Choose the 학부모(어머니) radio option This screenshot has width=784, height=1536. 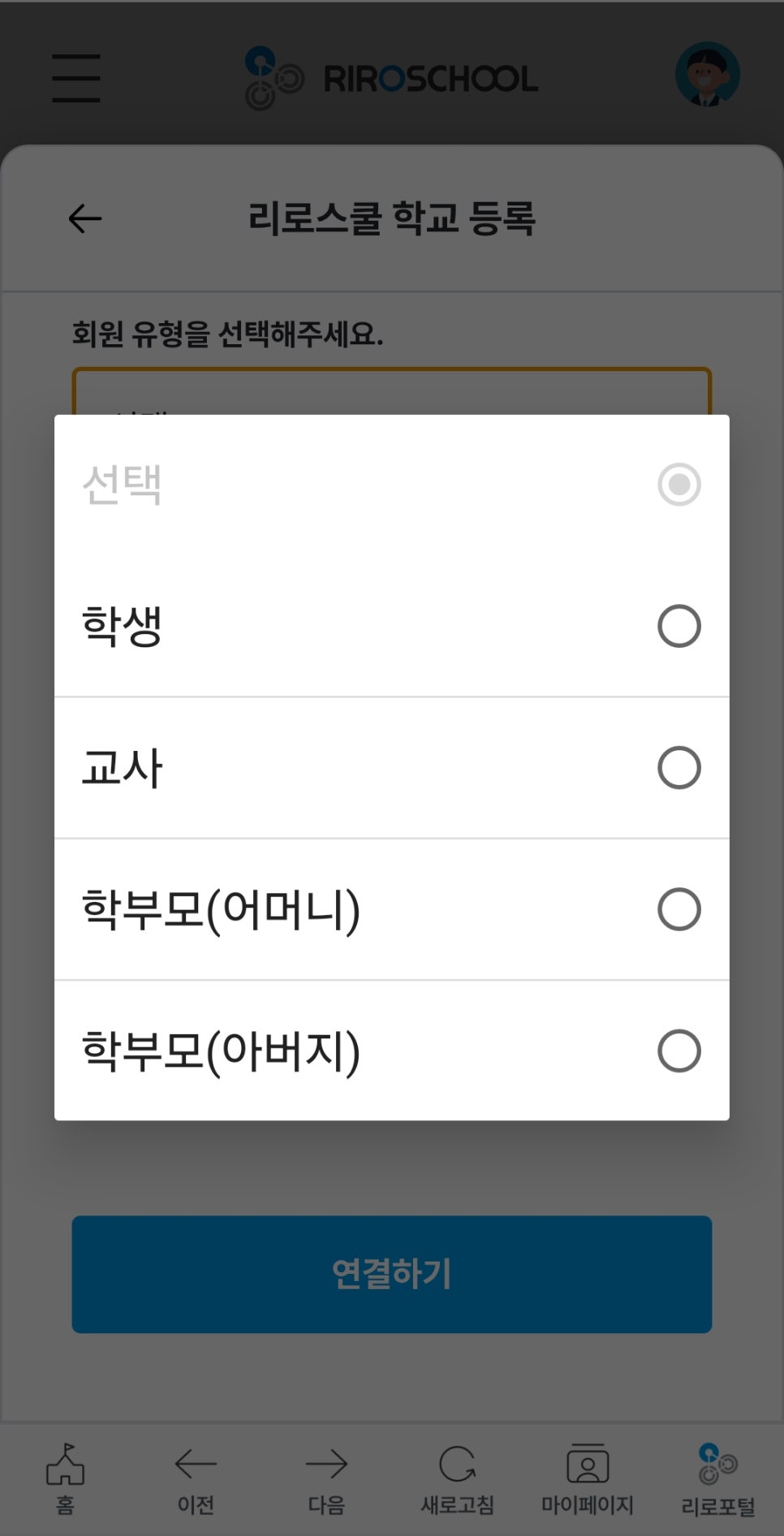[x=679, y=909]
